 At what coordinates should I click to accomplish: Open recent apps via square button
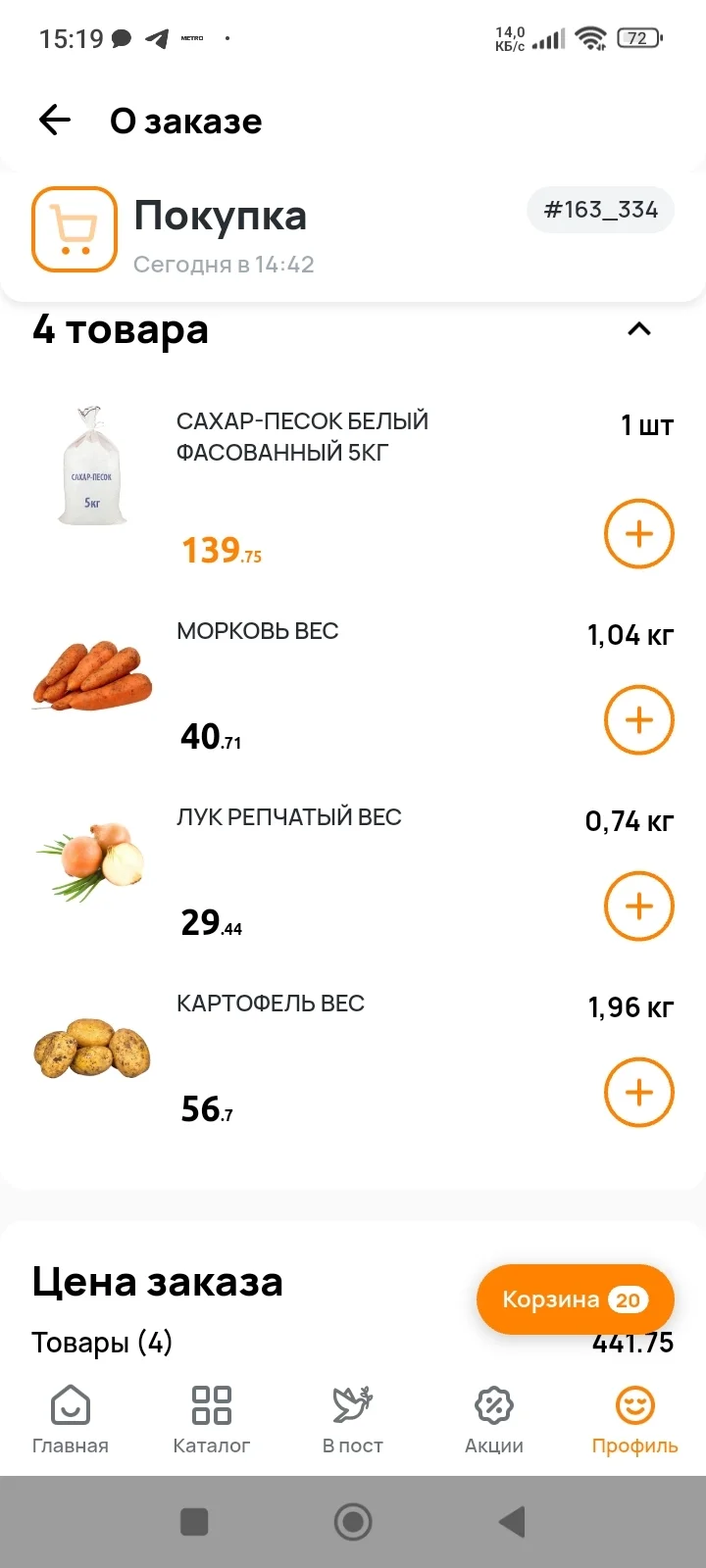pyautogui.click(x=194, y=1522)
